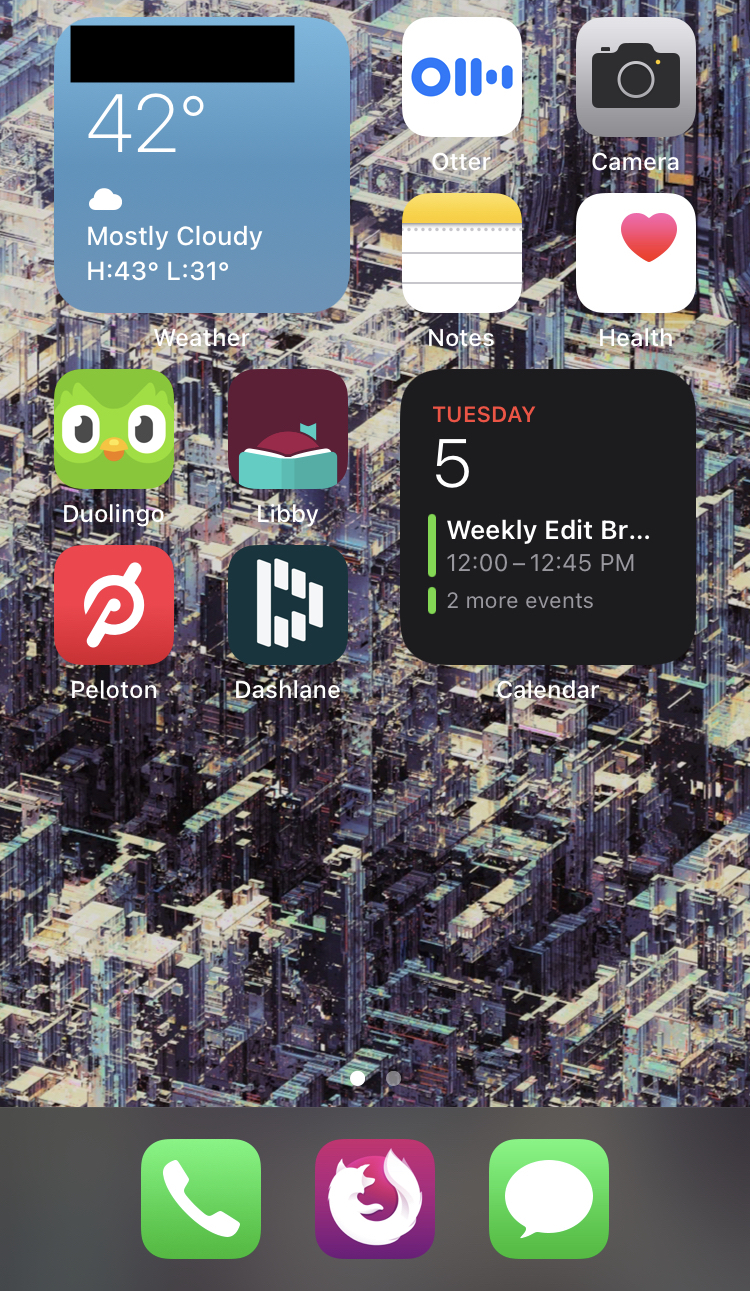Image resolution: width=750 pixels, height=1291 pixels.
Task: Open the Weather widget
Action: 201,166
